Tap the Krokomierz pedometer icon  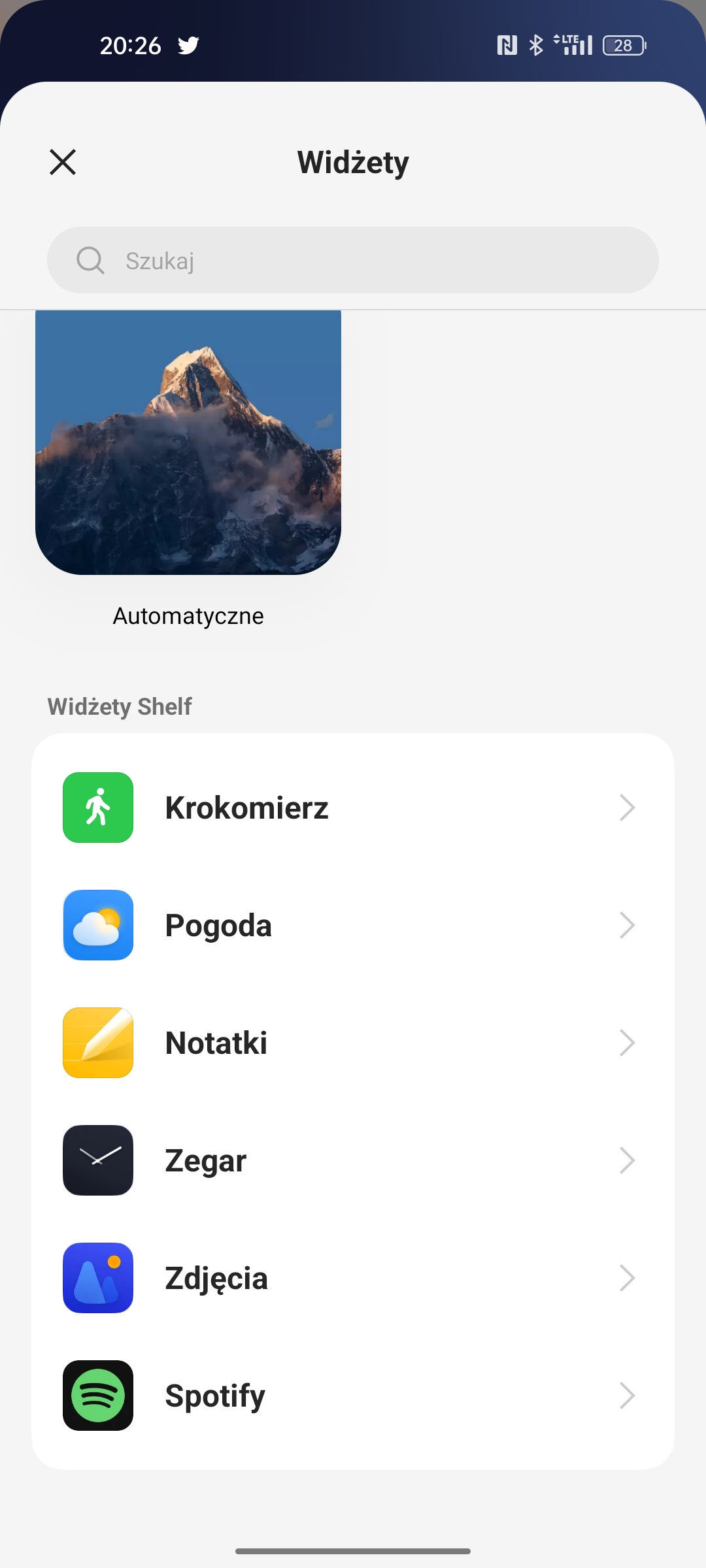point(97,808)
